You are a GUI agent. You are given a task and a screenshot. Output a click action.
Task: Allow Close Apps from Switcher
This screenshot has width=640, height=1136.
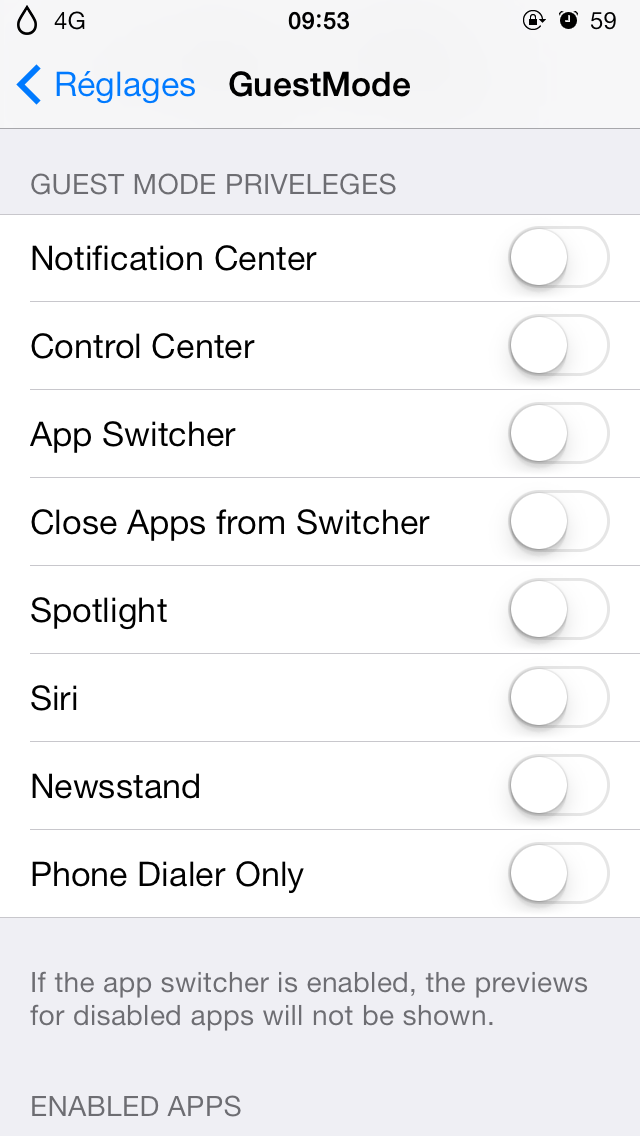click(x=559, y=522)
